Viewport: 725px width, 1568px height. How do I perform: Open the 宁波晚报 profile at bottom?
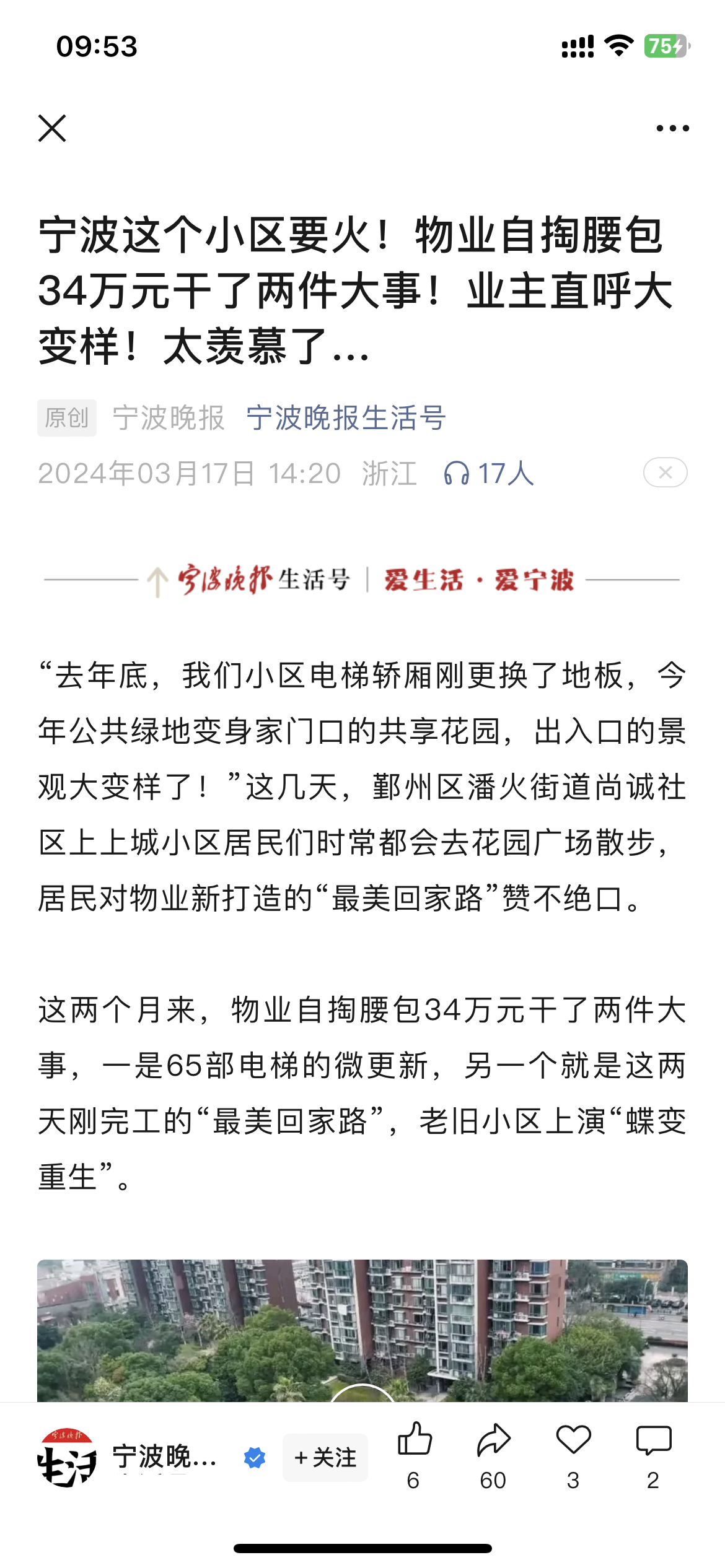pyautogui.click(x=127, y=1457)
